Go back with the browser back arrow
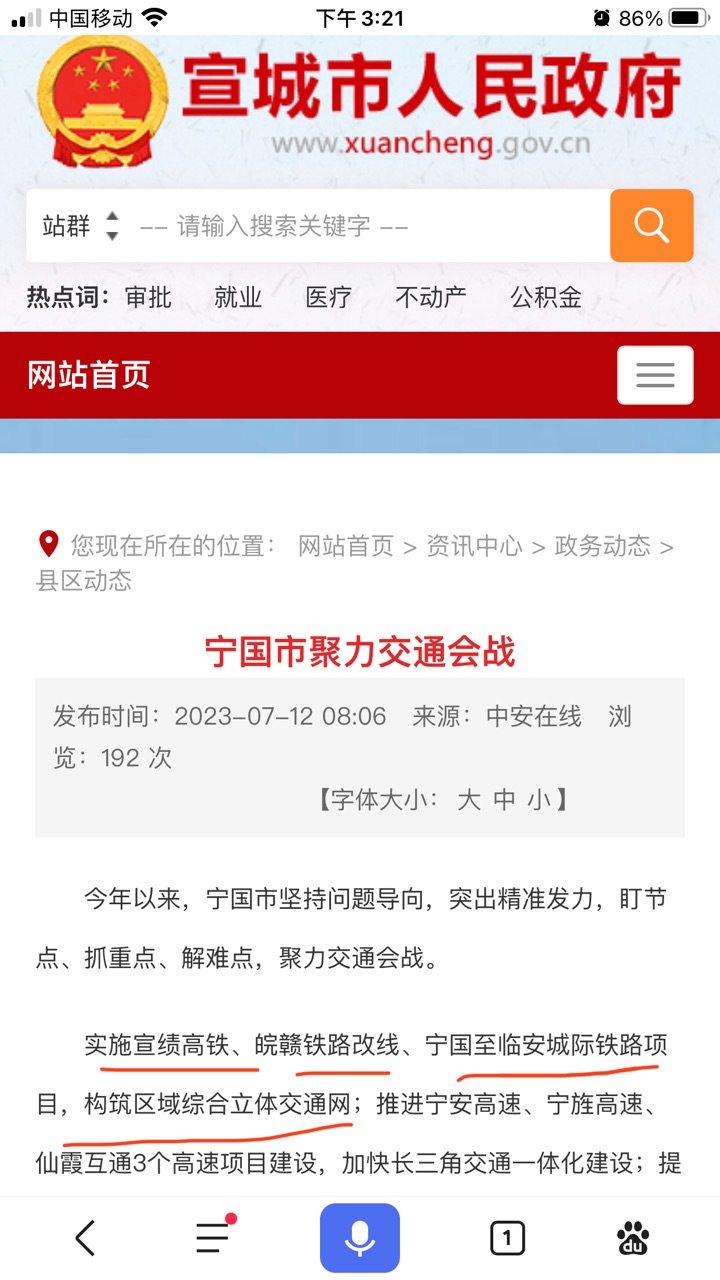The image size is (720, 1280). pyautogui.click(x=86, y=1239)
